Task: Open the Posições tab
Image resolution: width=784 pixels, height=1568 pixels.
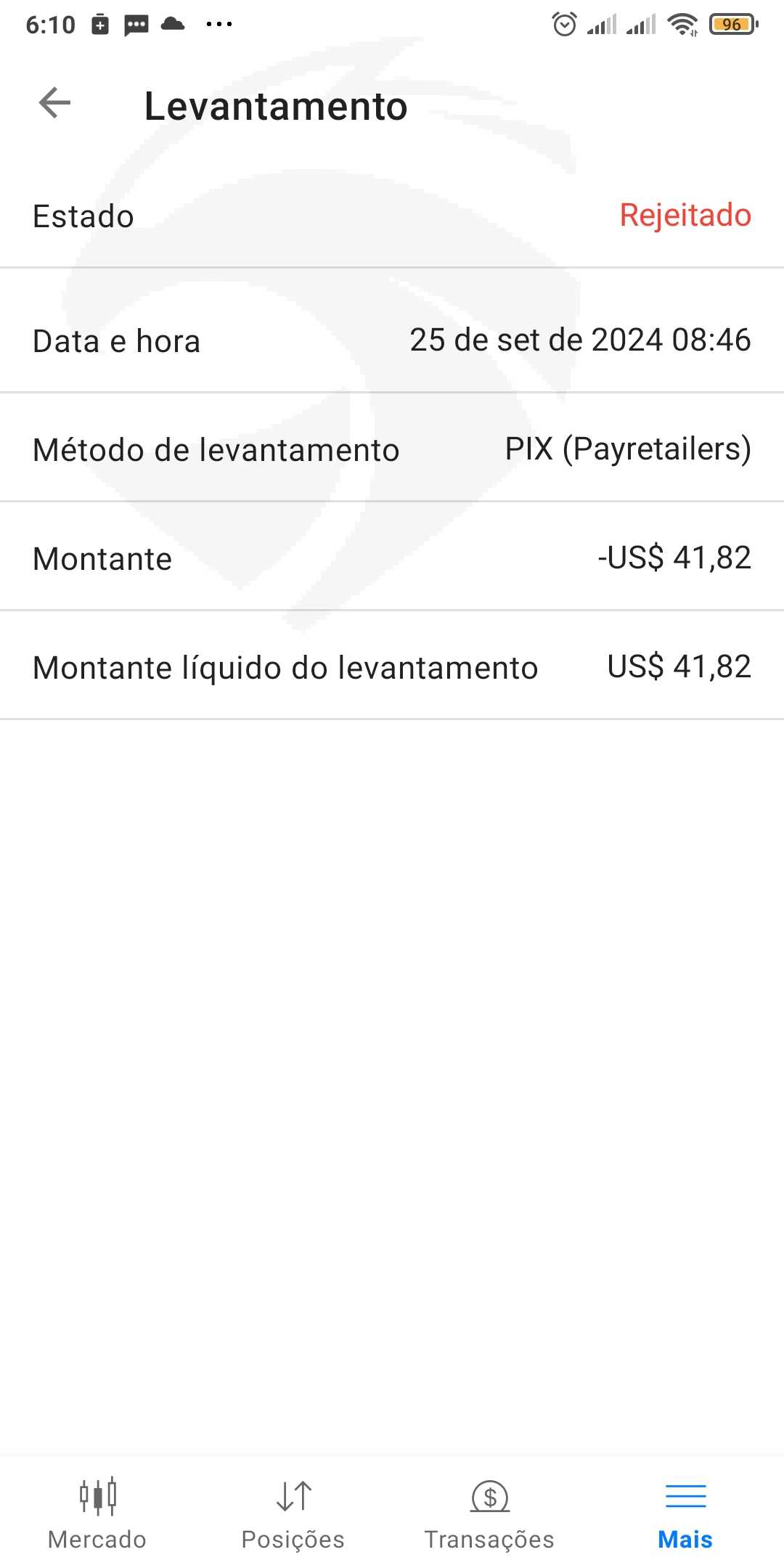Action: pyautogui.click(x=293, y=1513)
